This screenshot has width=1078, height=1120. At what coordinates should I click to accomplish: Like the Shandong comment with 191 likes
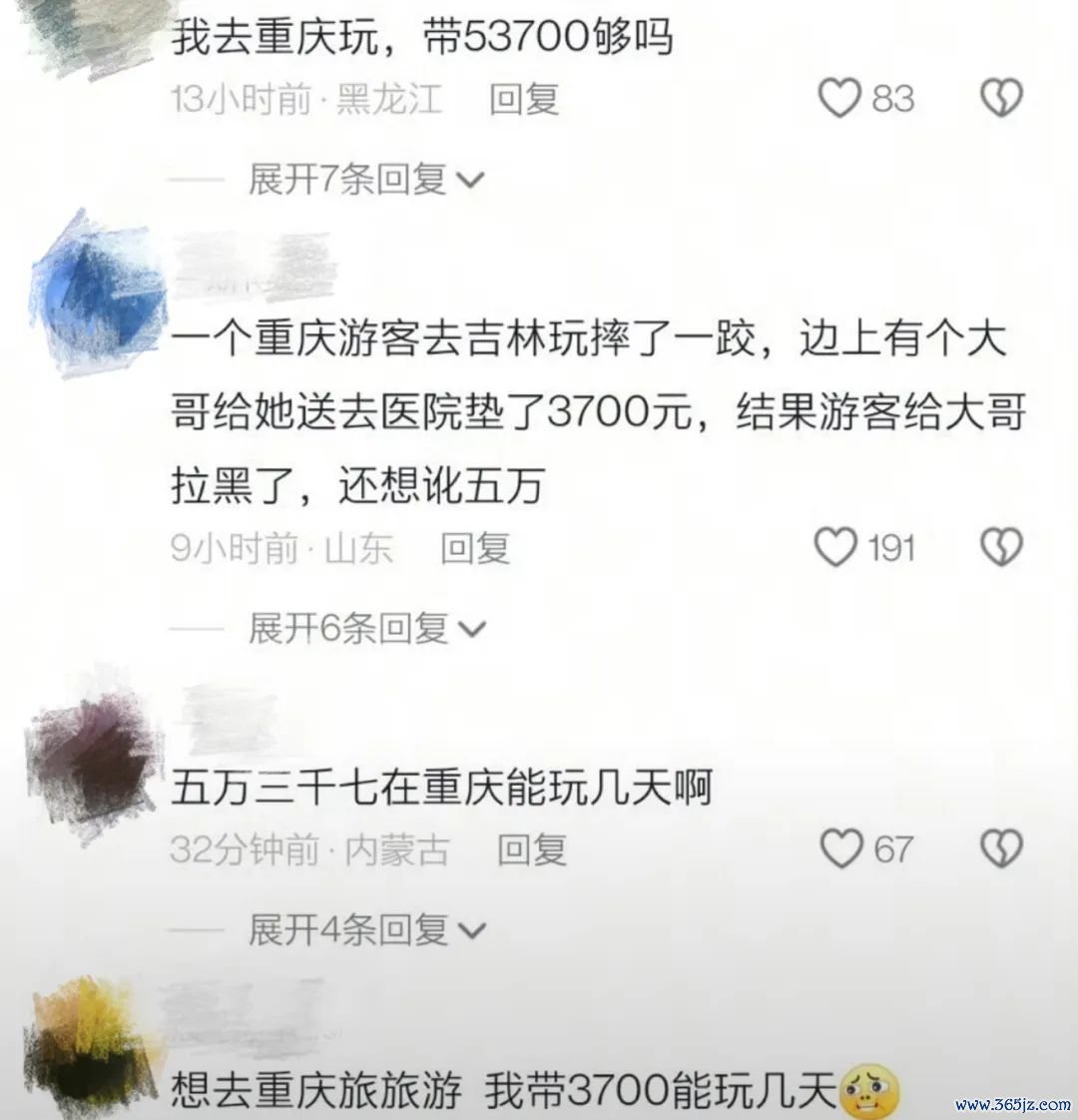(836, 547)
